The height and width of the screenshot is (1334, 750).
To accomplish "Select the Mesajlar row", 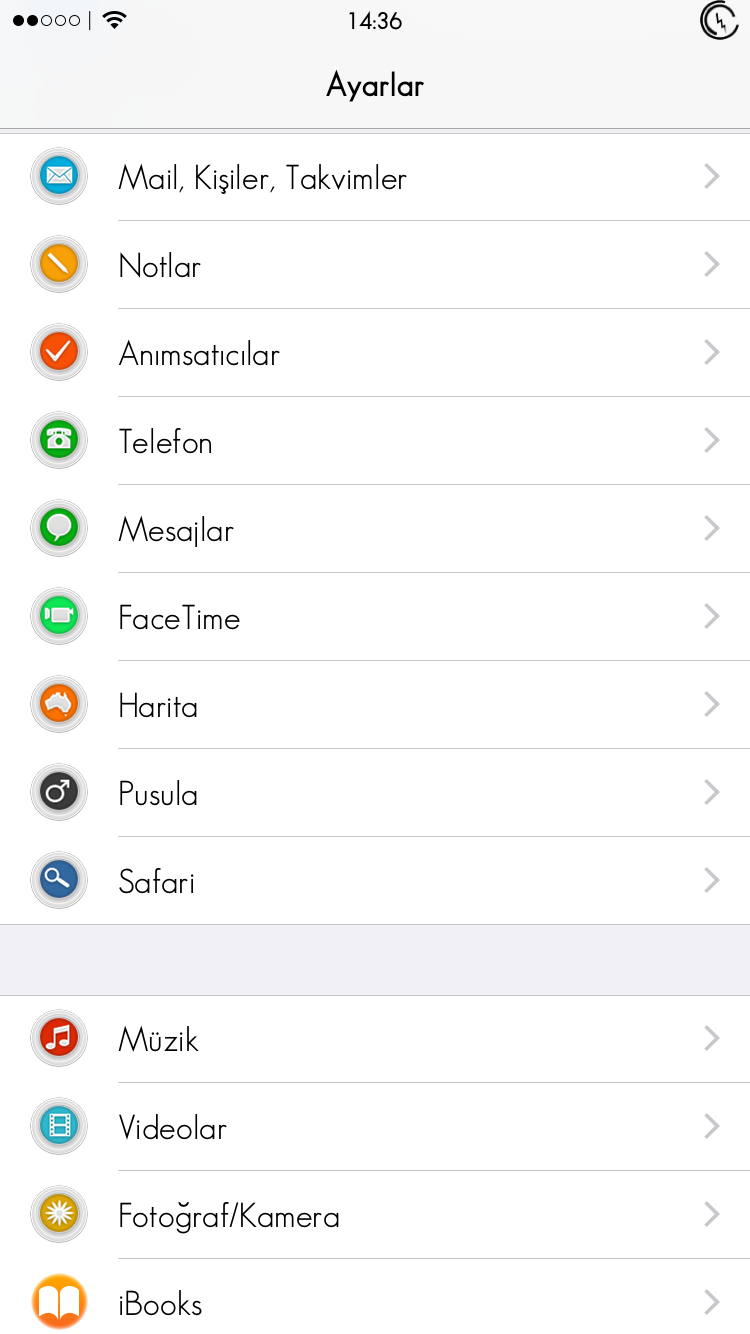I will [375, 529].
